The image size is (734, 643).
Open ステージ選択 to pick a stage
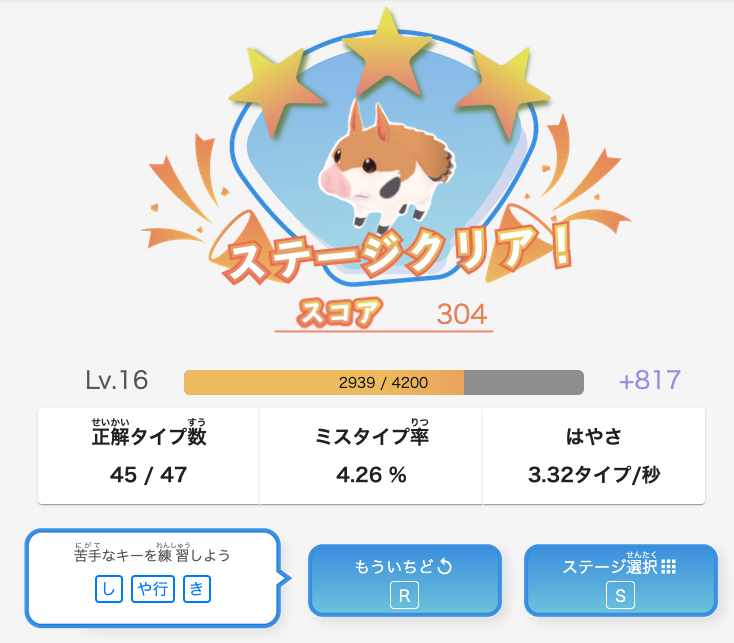[620, 580]
